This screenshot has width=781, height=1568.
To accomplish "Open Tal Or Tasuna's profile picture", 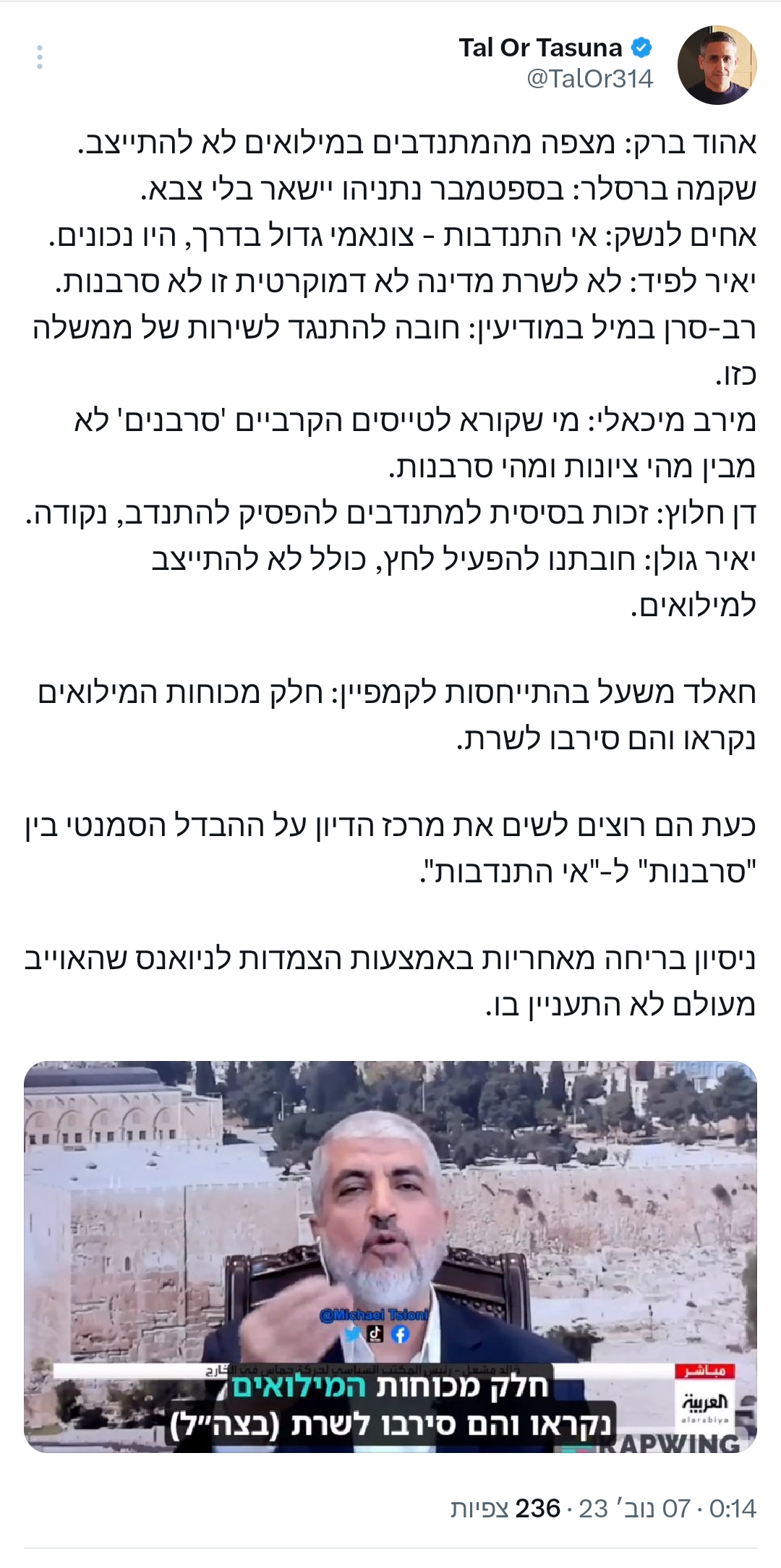I will [x=717, y=65].
